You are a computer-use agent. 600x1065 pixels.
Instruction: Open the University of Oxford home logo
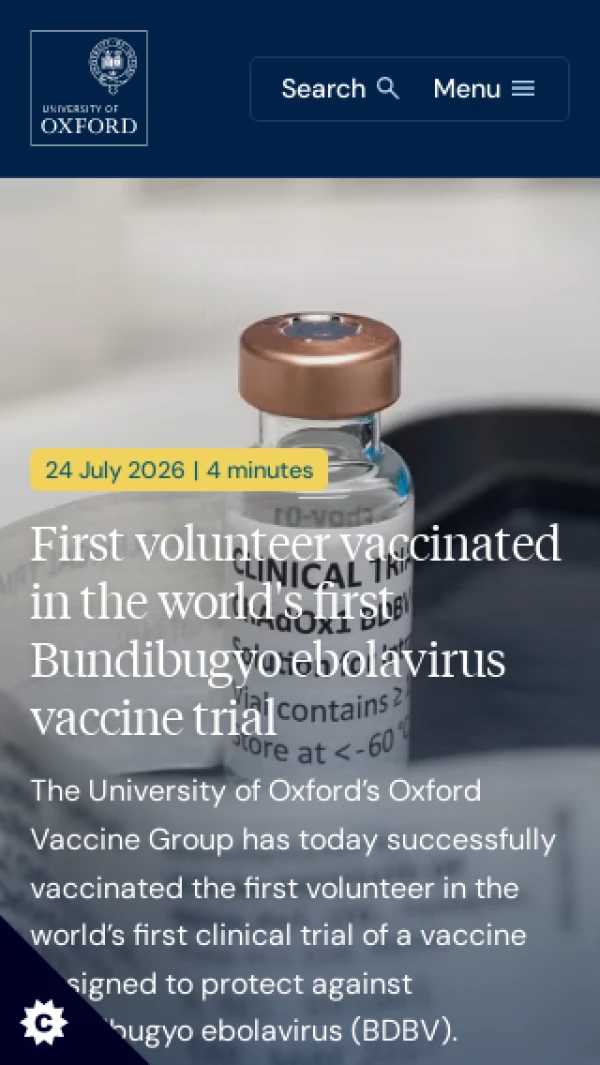click(89, 88)
